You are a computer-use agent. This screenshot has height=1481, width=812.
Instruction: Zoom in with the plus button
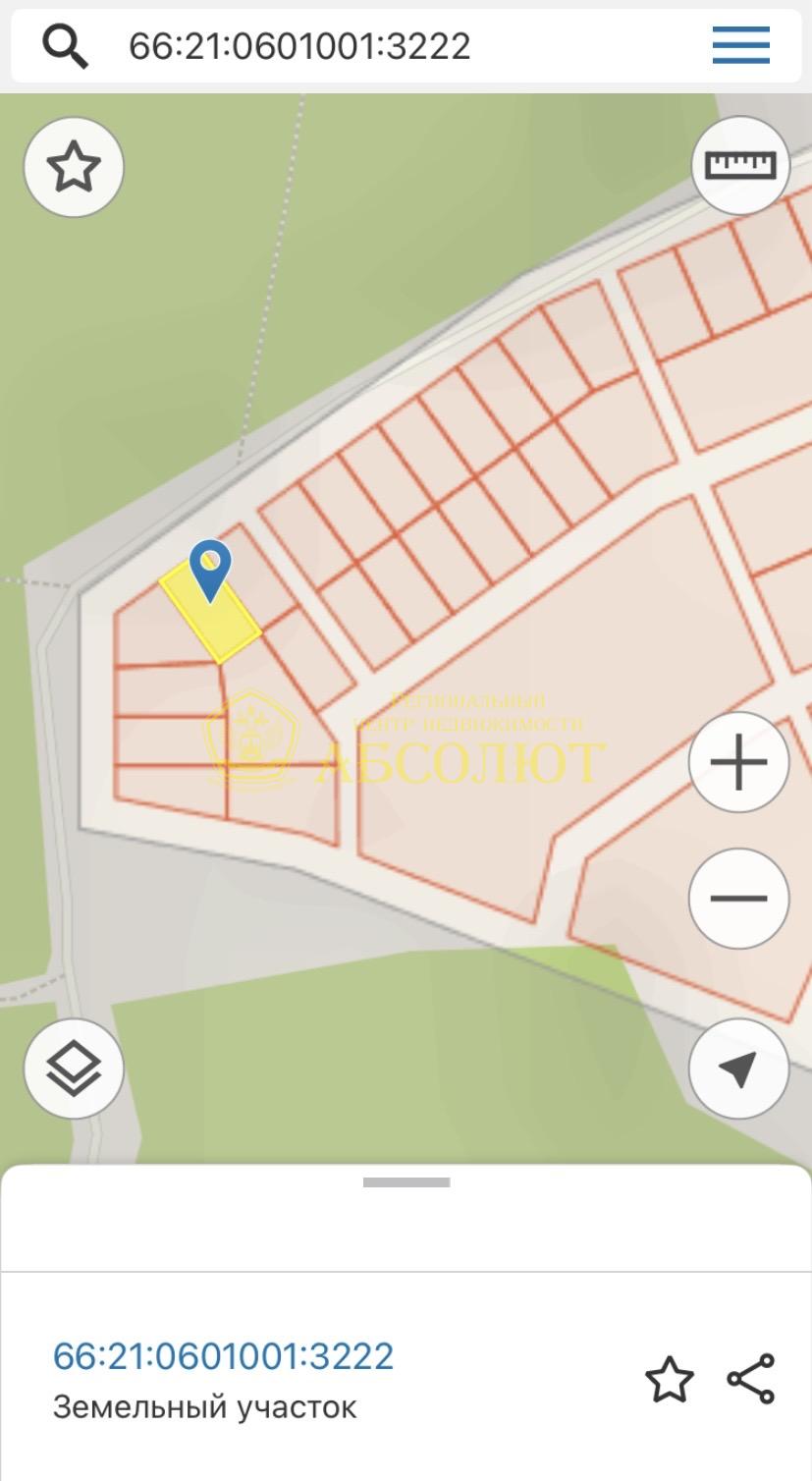[x=738, y=762]
